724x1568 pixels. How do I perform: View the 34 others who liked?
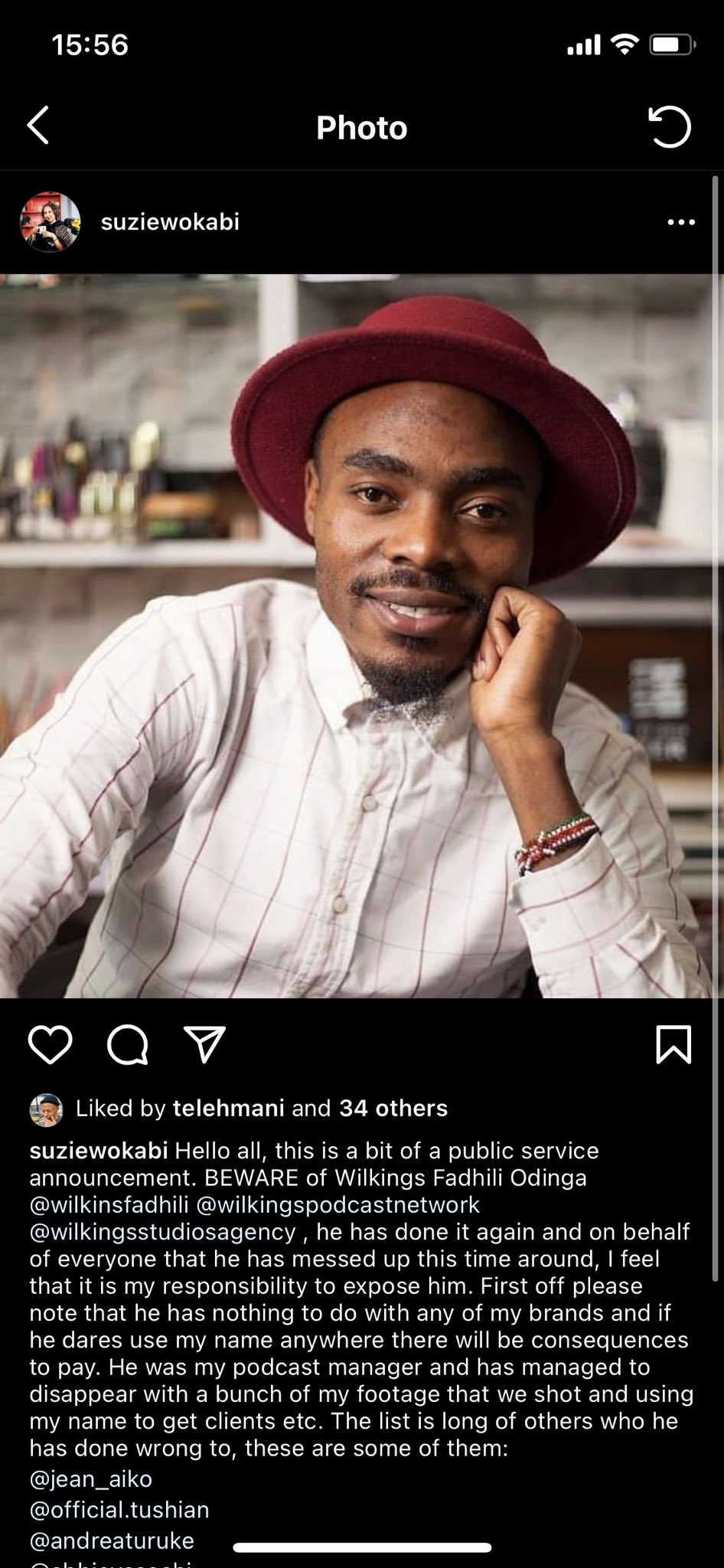pos(393,1108)
